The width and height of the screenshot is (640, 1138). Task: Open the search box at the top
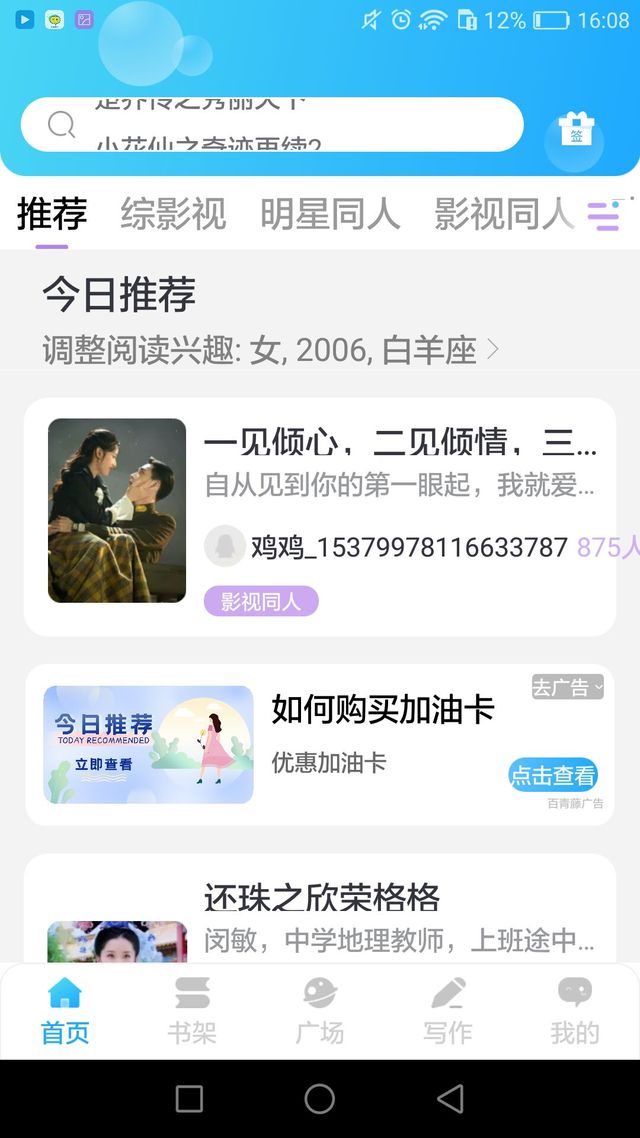(272, 125)
